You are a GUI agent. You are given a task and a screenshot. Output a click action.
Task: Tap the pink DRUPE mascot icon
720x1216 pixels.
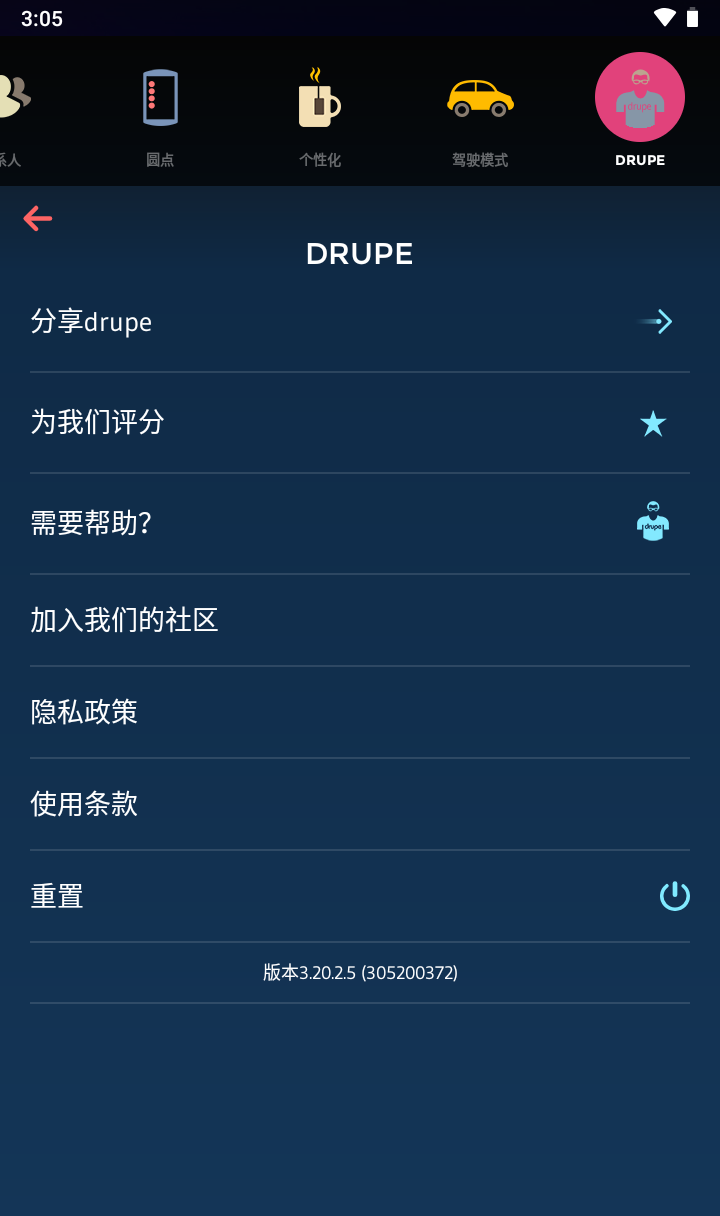point(639,97)
